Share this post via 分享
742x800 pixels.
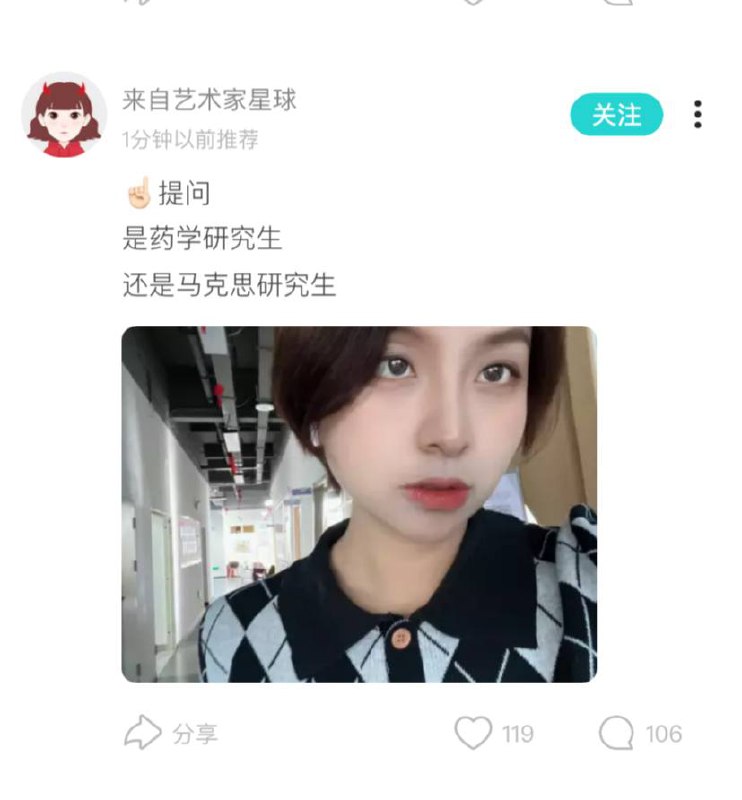click(171, 734)
